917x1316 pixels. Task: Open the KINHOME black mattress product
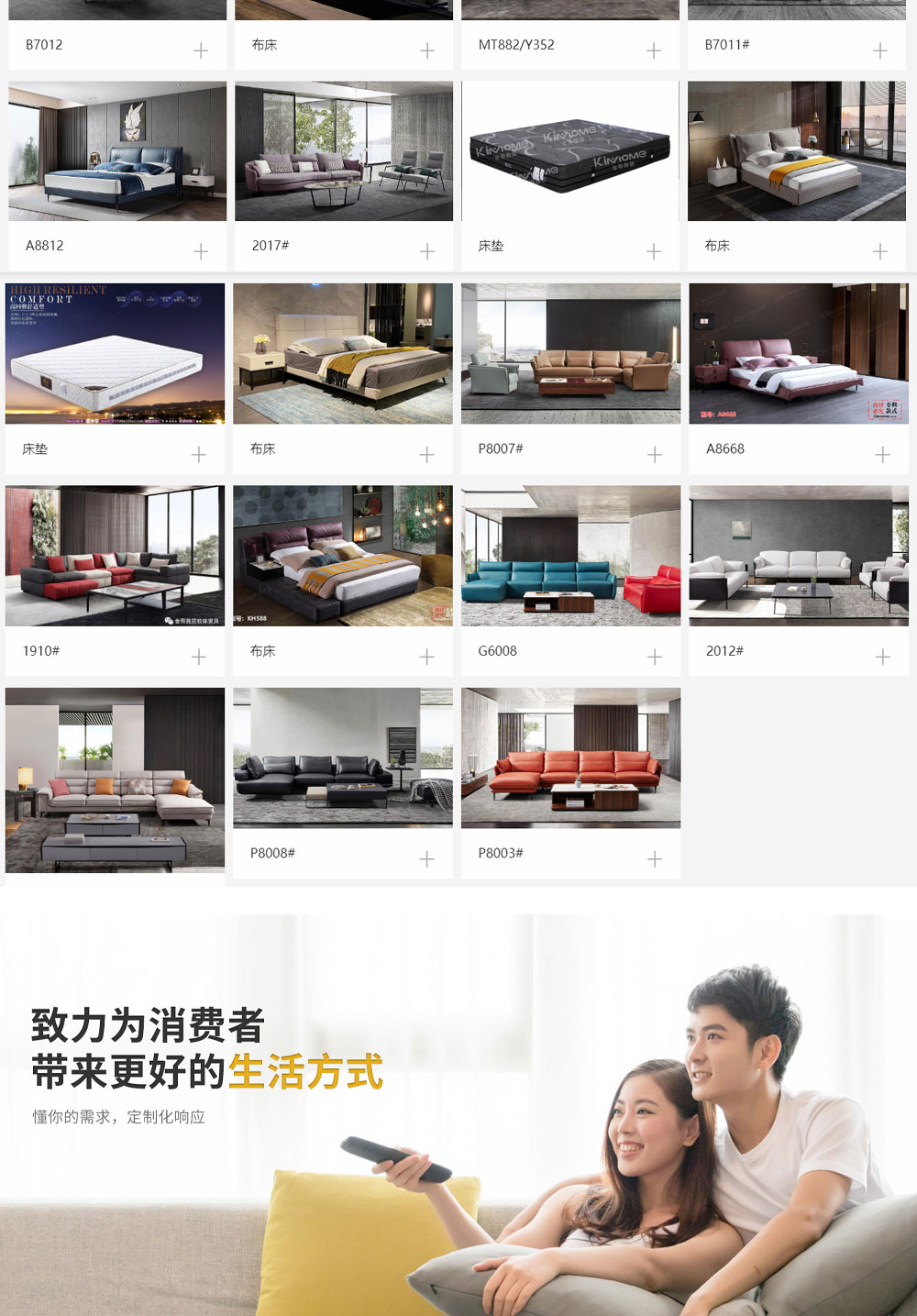point(569,151)
